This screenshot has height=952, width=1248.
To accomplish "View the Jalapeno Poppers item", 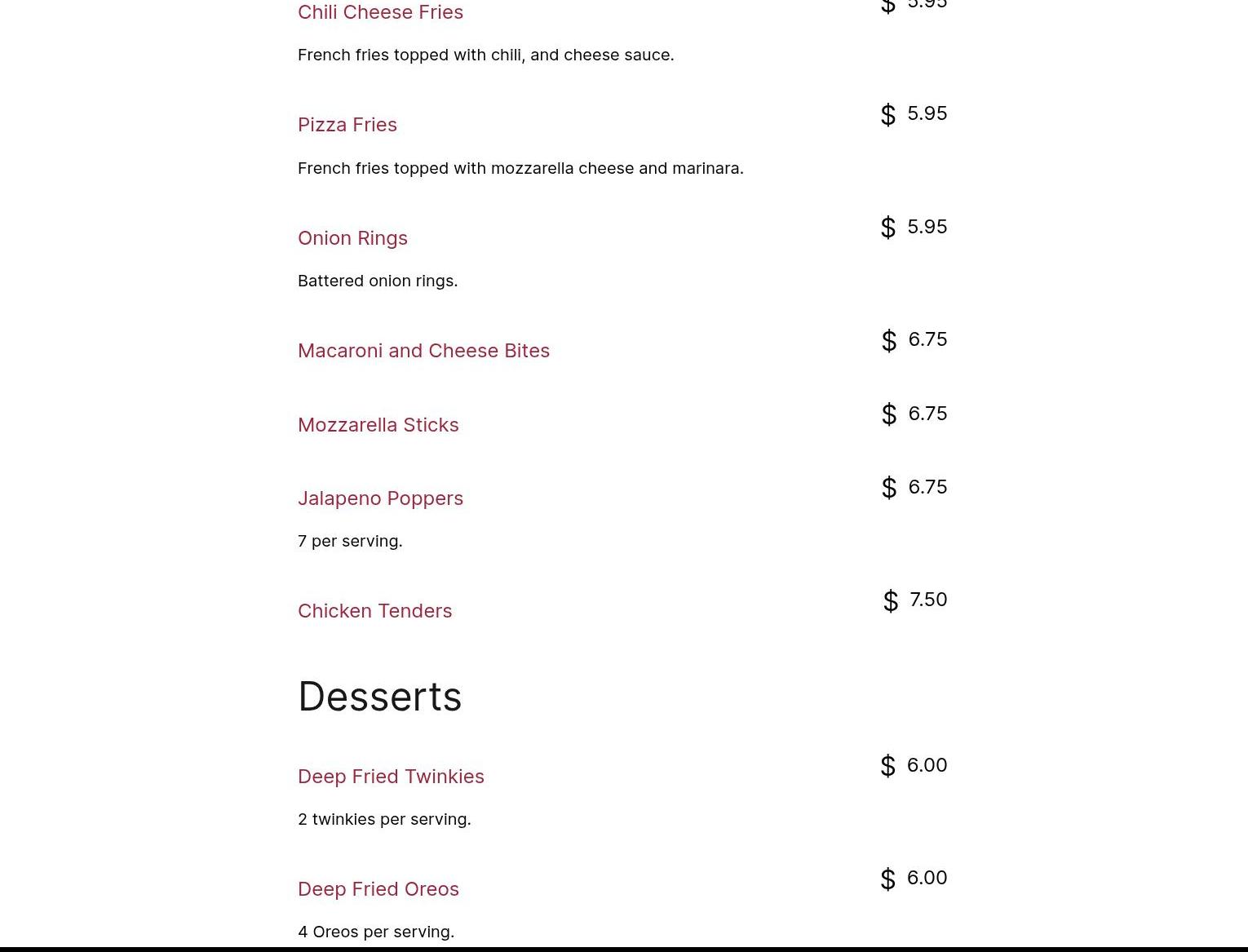I will [380, 498].
